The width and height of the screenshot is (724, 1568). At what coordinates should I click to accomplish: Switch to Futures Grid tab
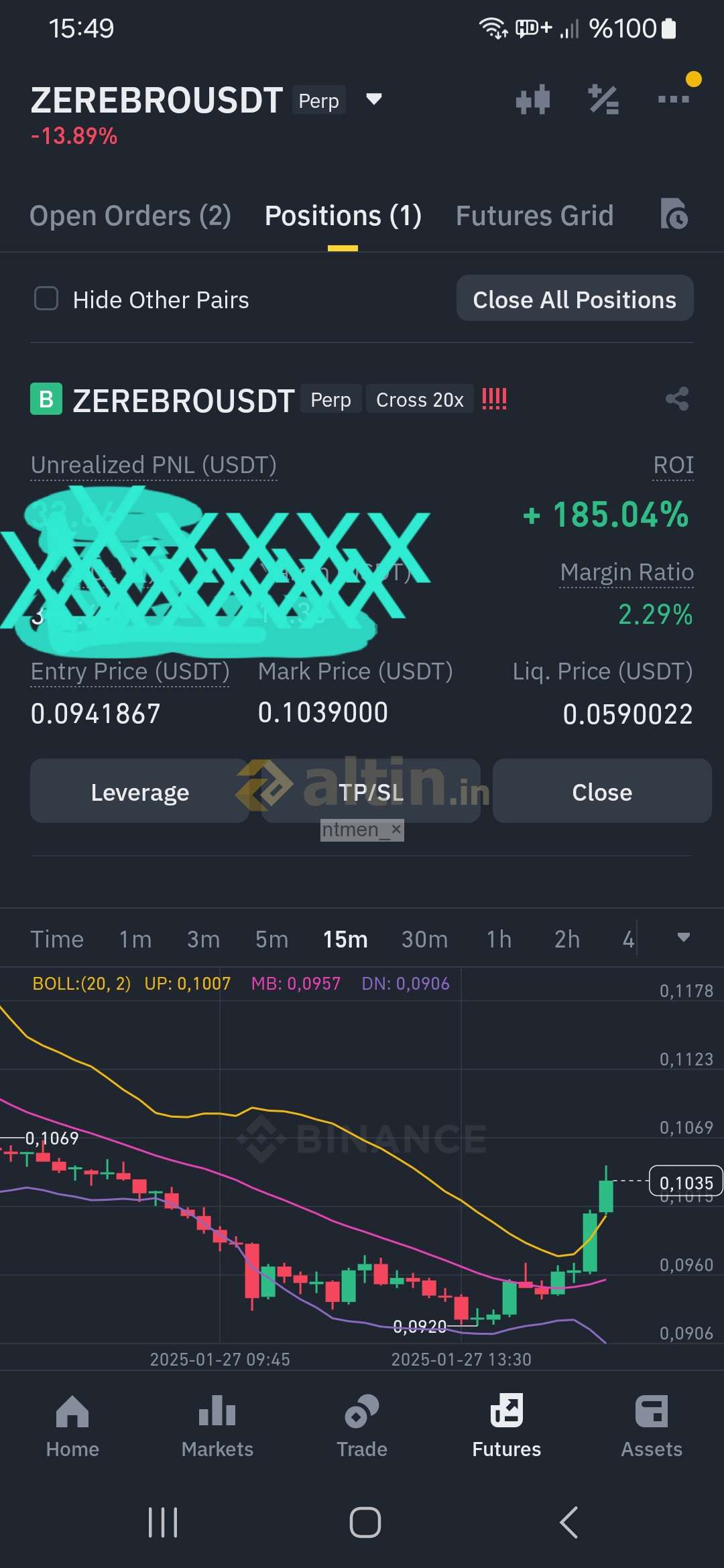[x=534, y=216]
